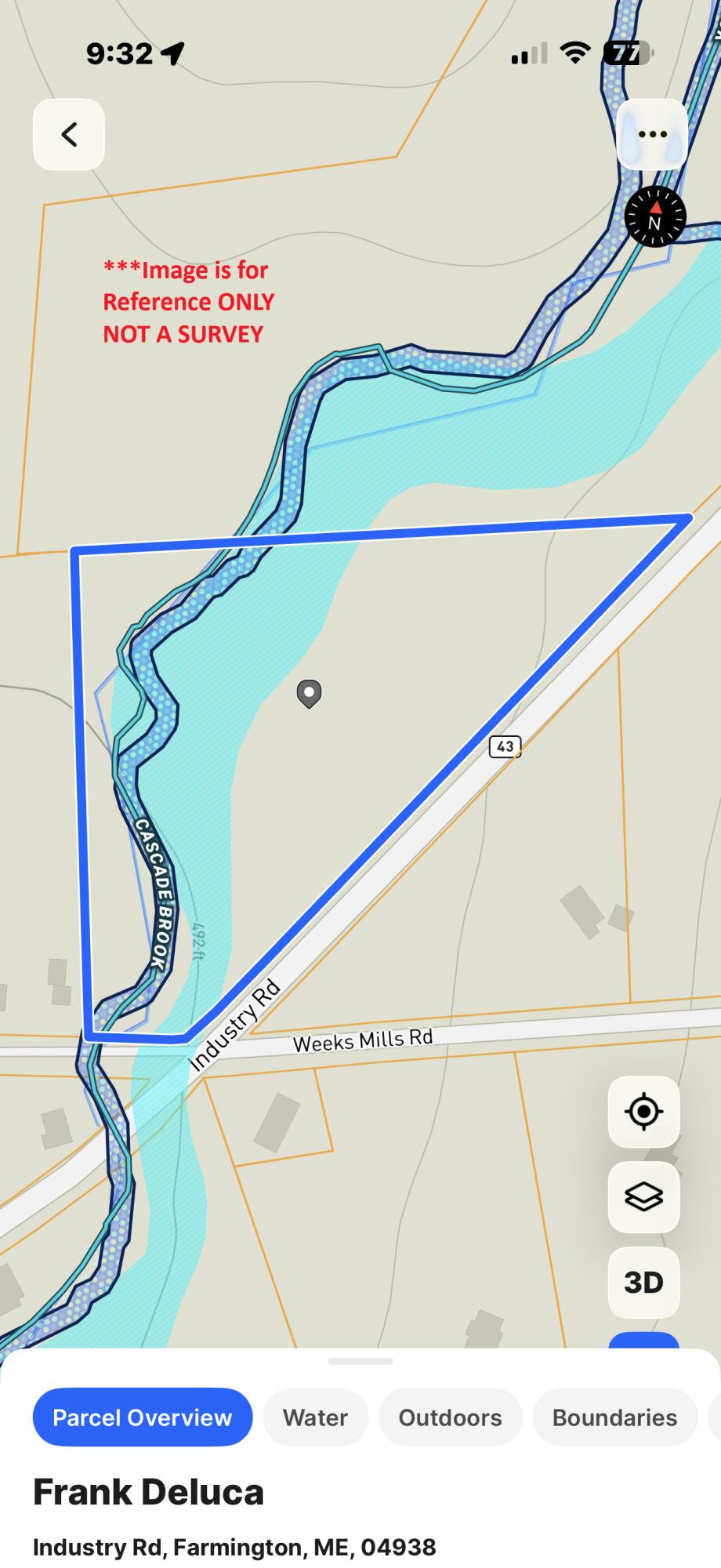
Task: Enable the Water overlay filter
Action: pyautogui.click(x=314, y=1417)
